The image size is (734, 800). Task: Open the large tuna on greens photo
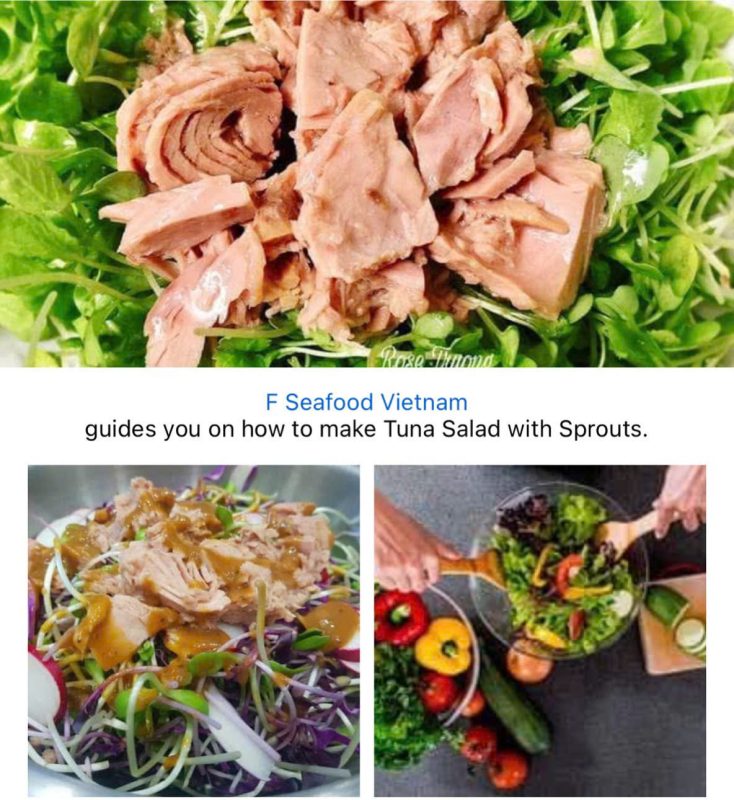(x=366, y=183)
